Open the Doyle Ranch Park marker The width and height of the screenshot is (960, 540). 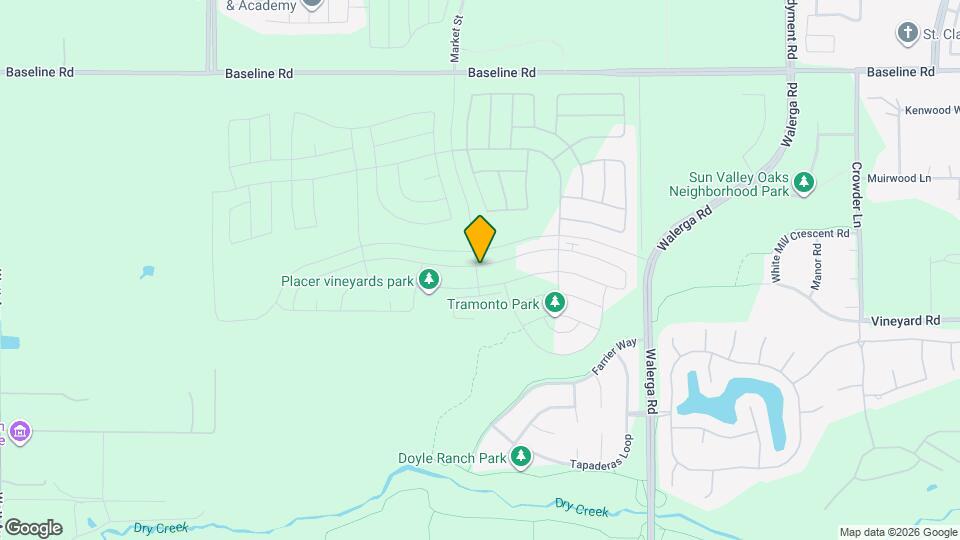pyautogui.click(x=520, y=457)
